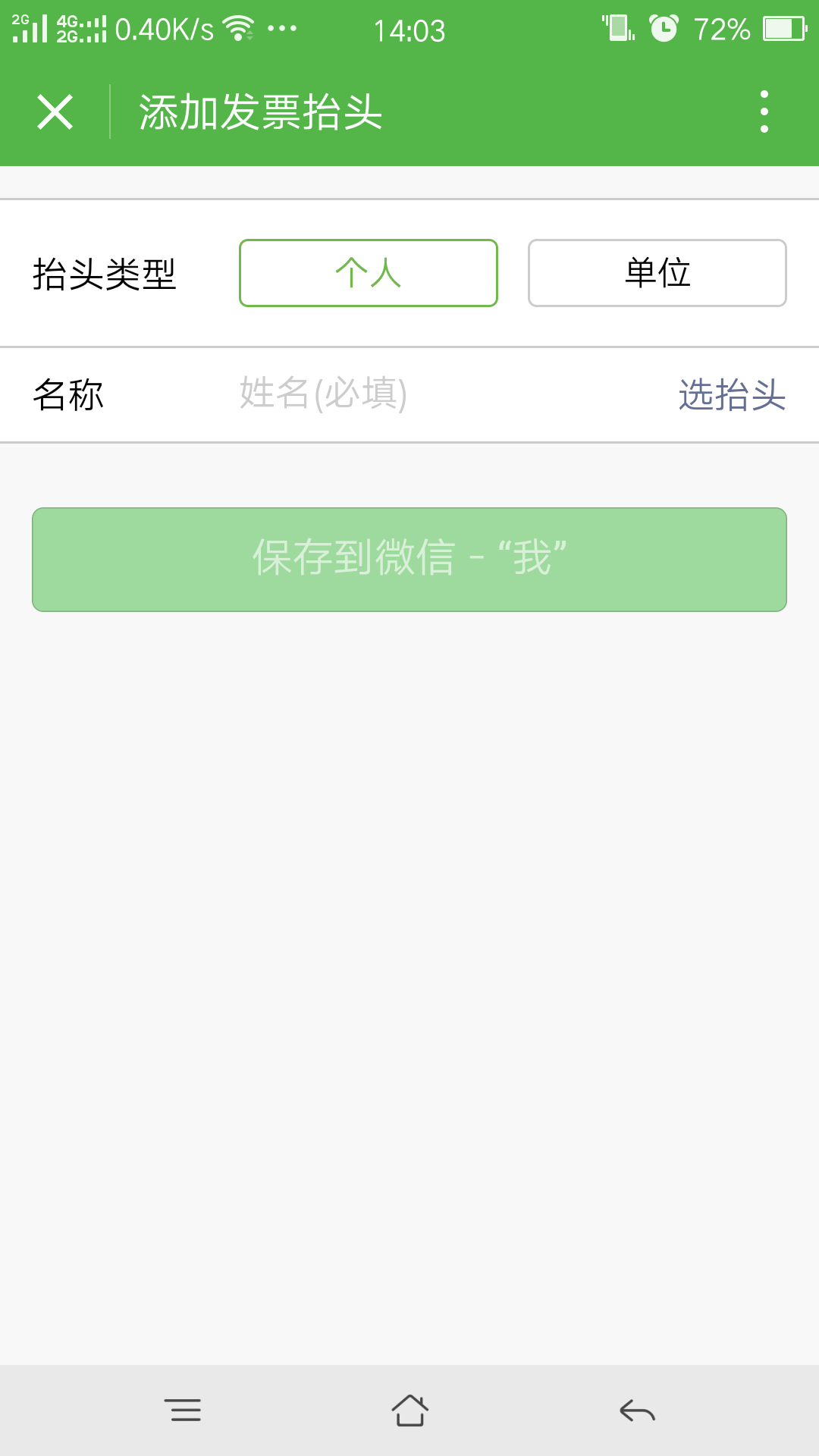The width and height of the screenshot is (819, 1456).
Task: Tap the 姓名(必填) name field
Action: coord(447,394)
